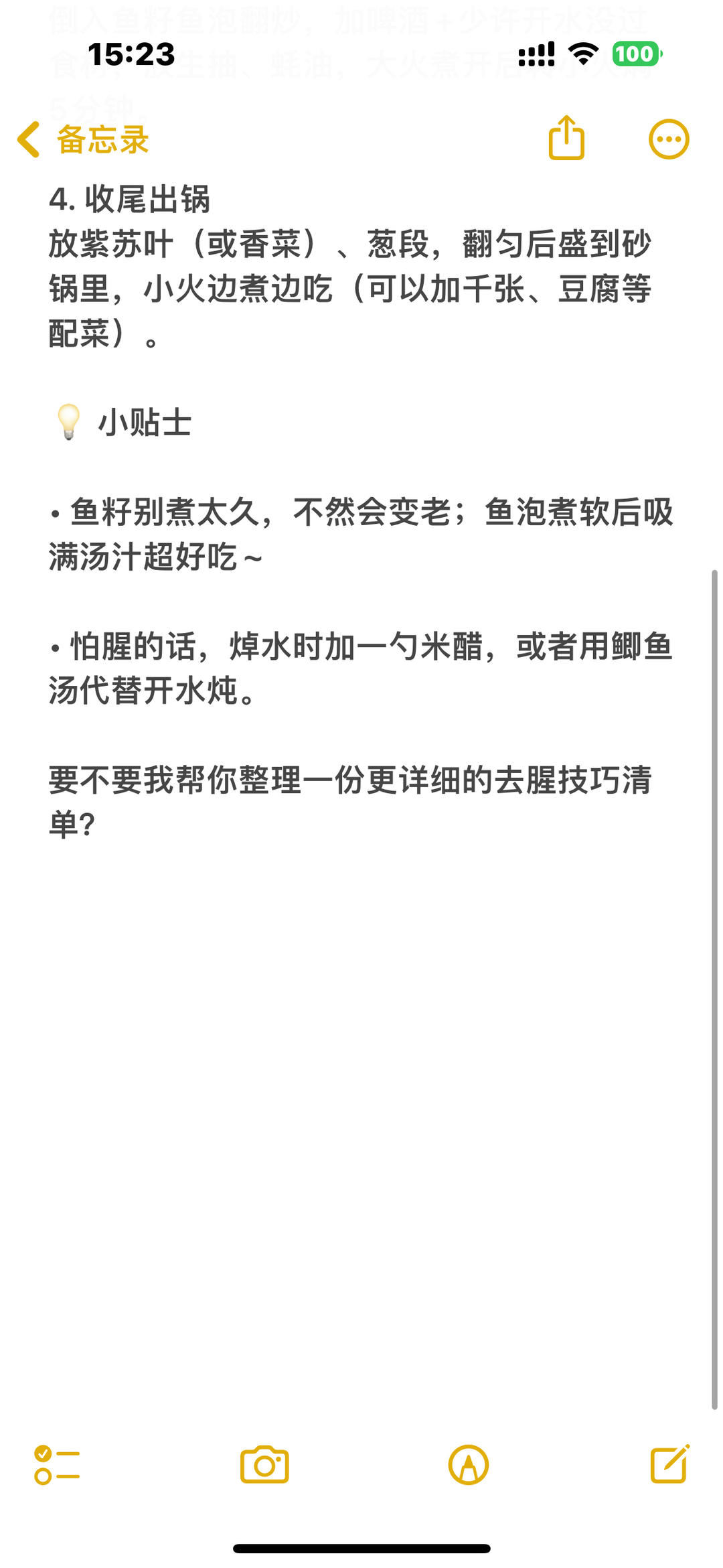
Task: Tap the back chevron arrow
Action: [27, 139]
